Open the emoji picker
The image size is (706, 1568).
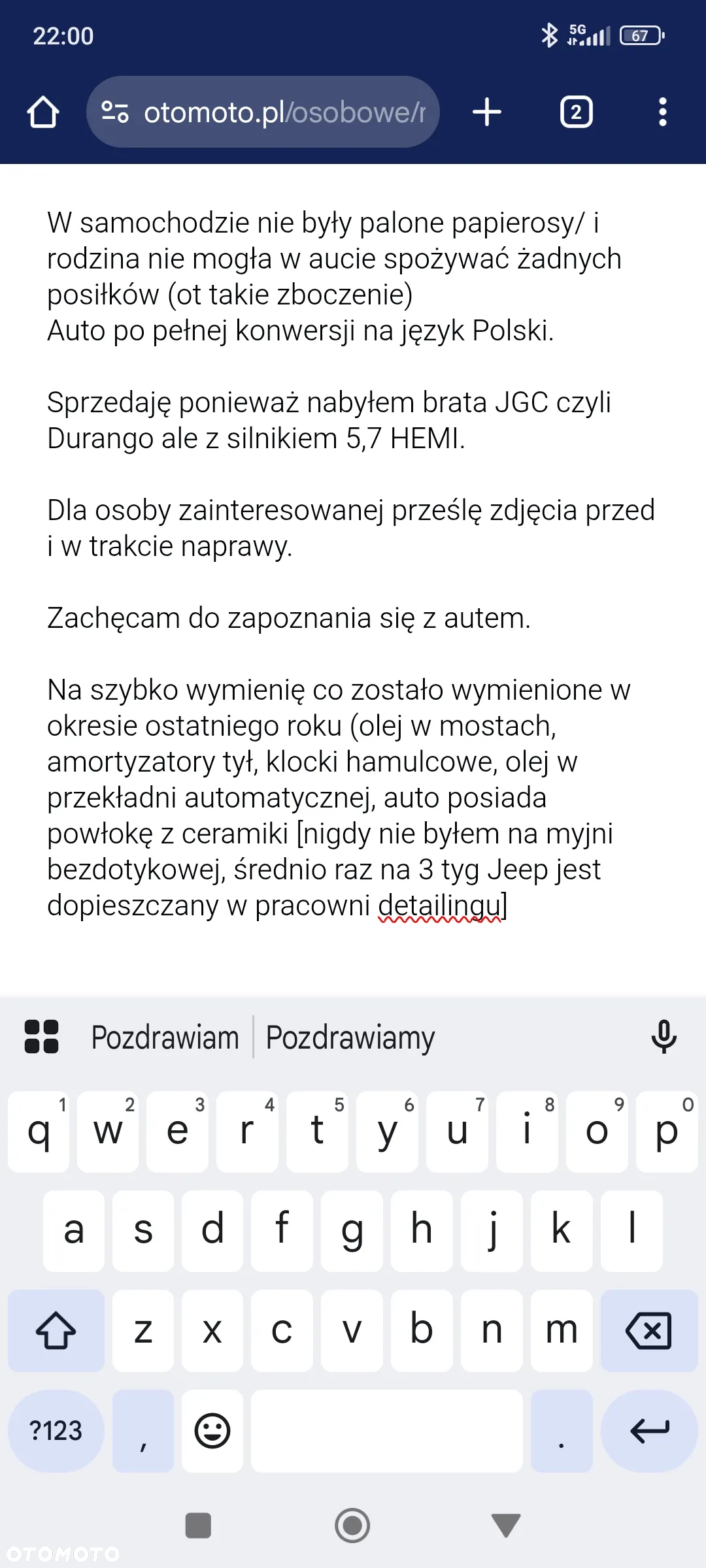tap(212, 1431)
